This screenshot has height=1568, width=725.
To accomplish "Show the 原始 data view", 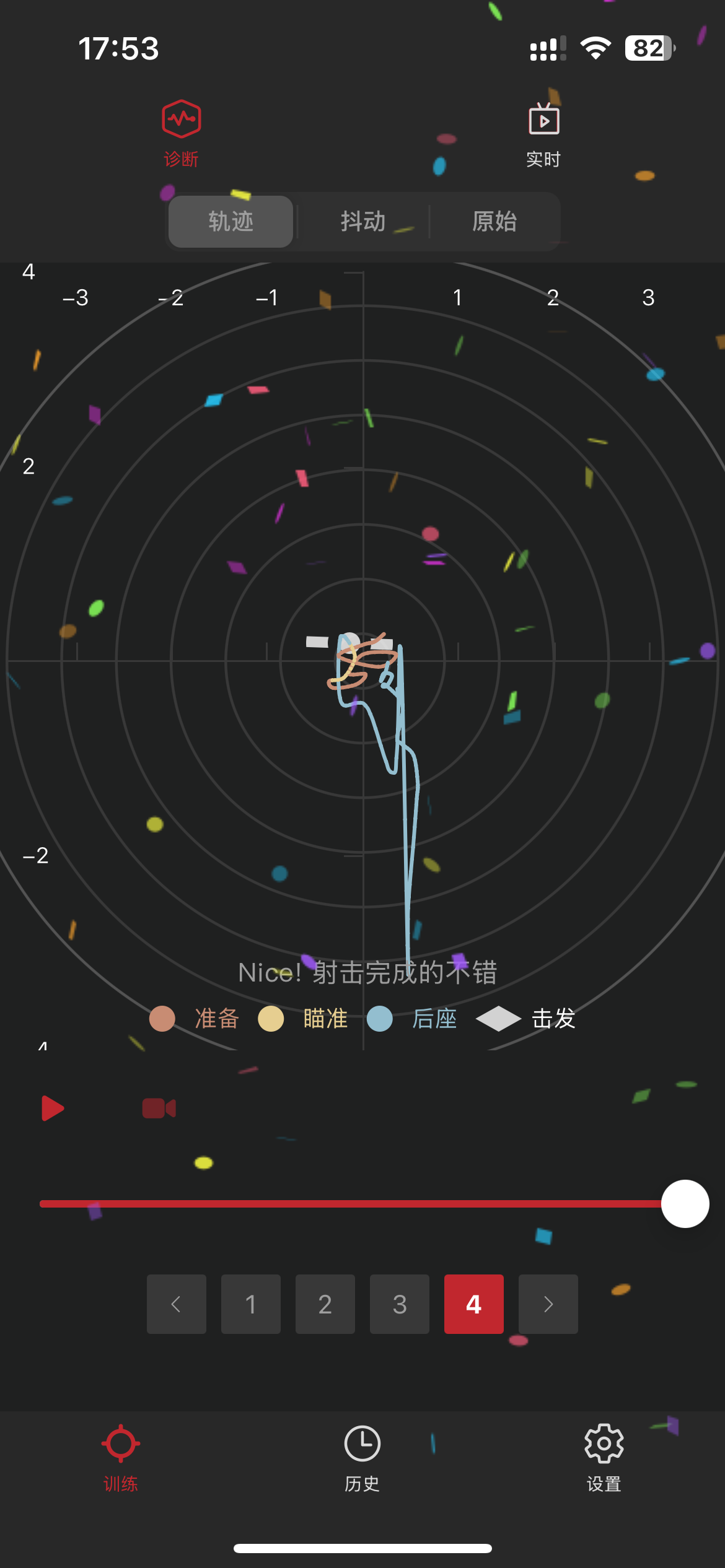I will point(494,222).
